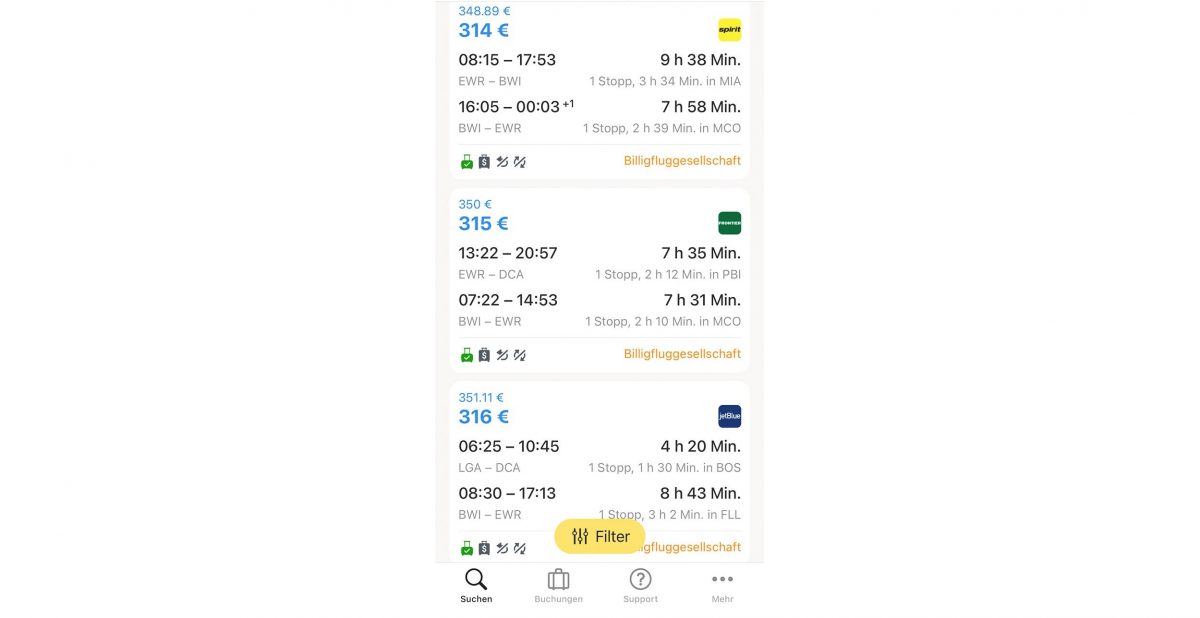
Task: Open the Filter options
Action: [600, 537]
